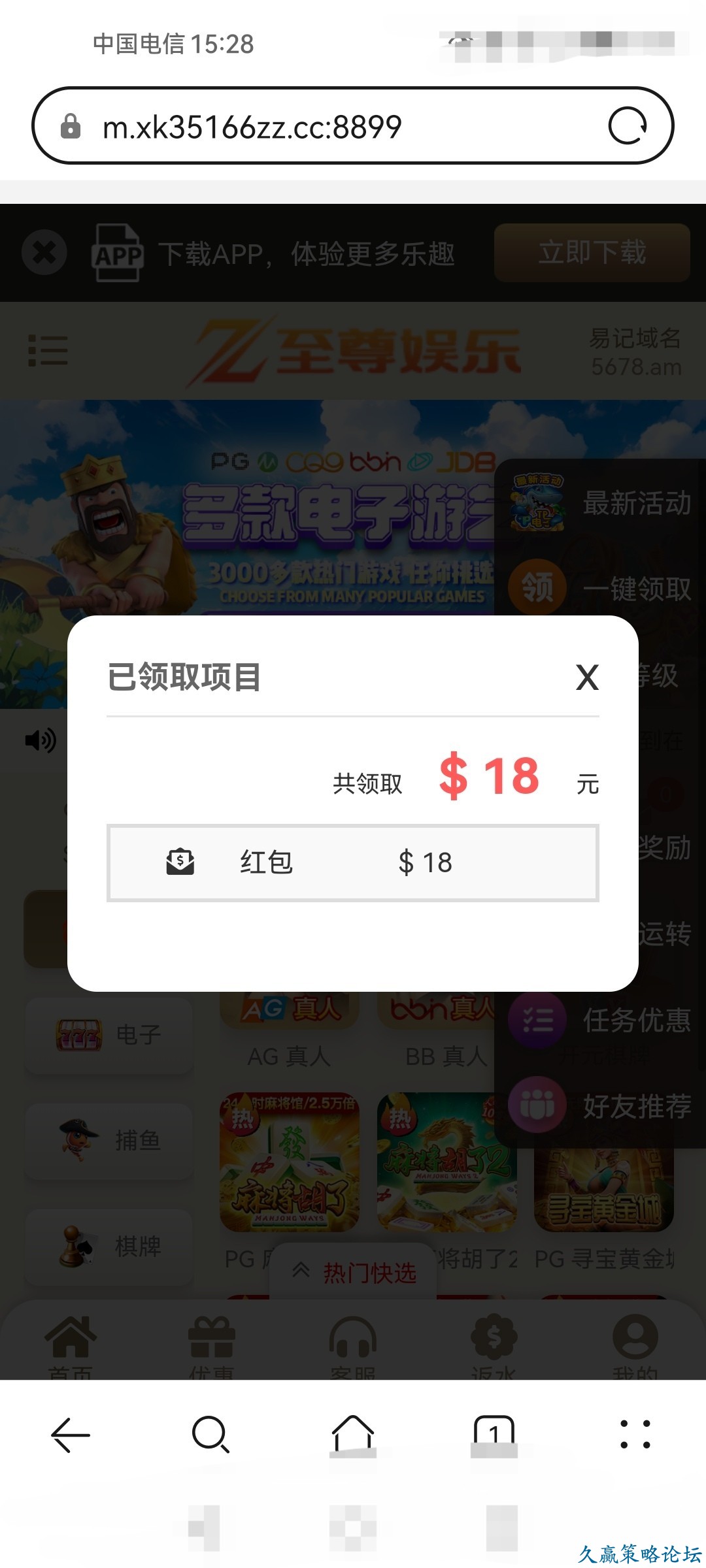
Task: Select the 棋牌 game category
Action: tap(109, 1246)
